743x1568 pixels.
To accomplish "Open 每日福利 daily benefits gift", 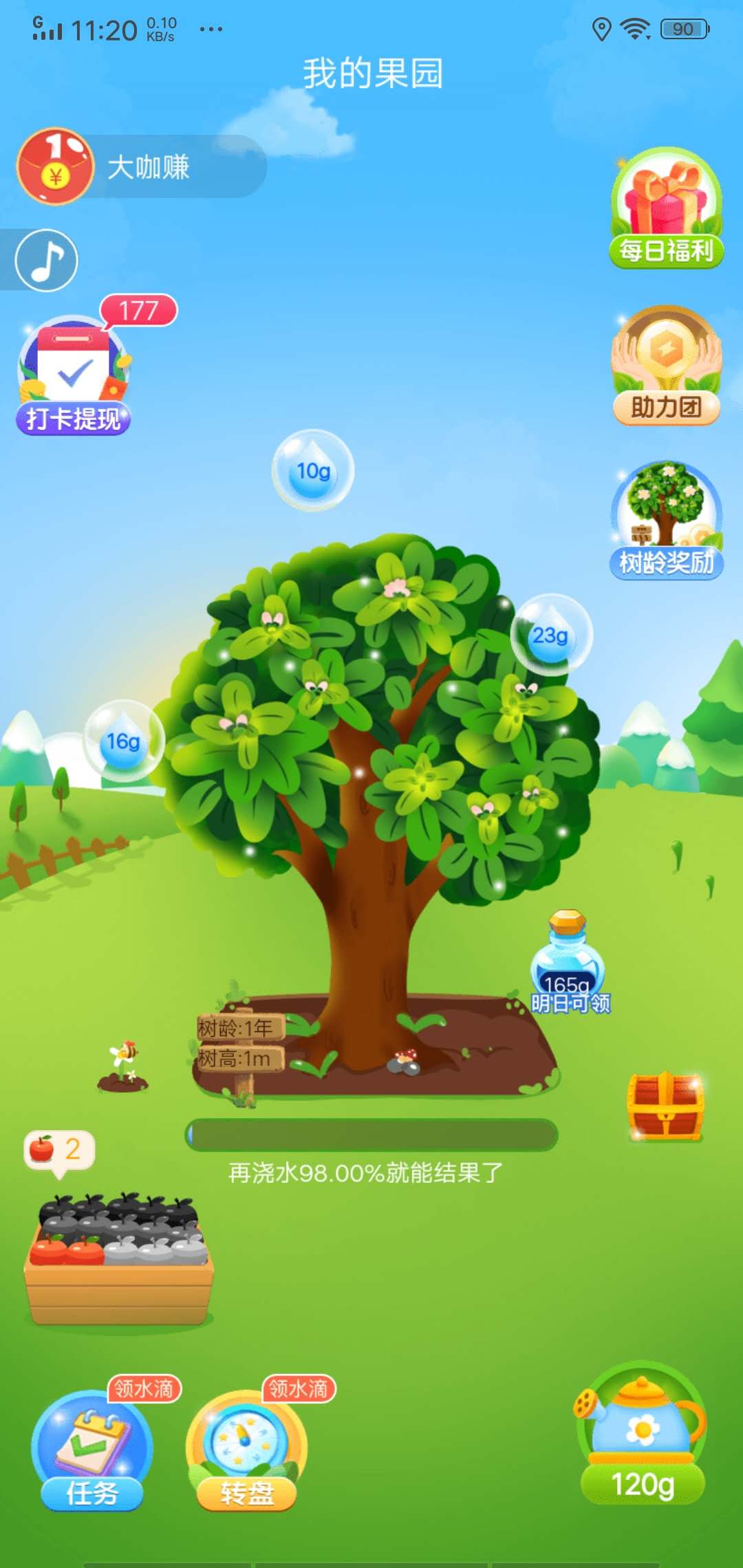I will point(666,208).
